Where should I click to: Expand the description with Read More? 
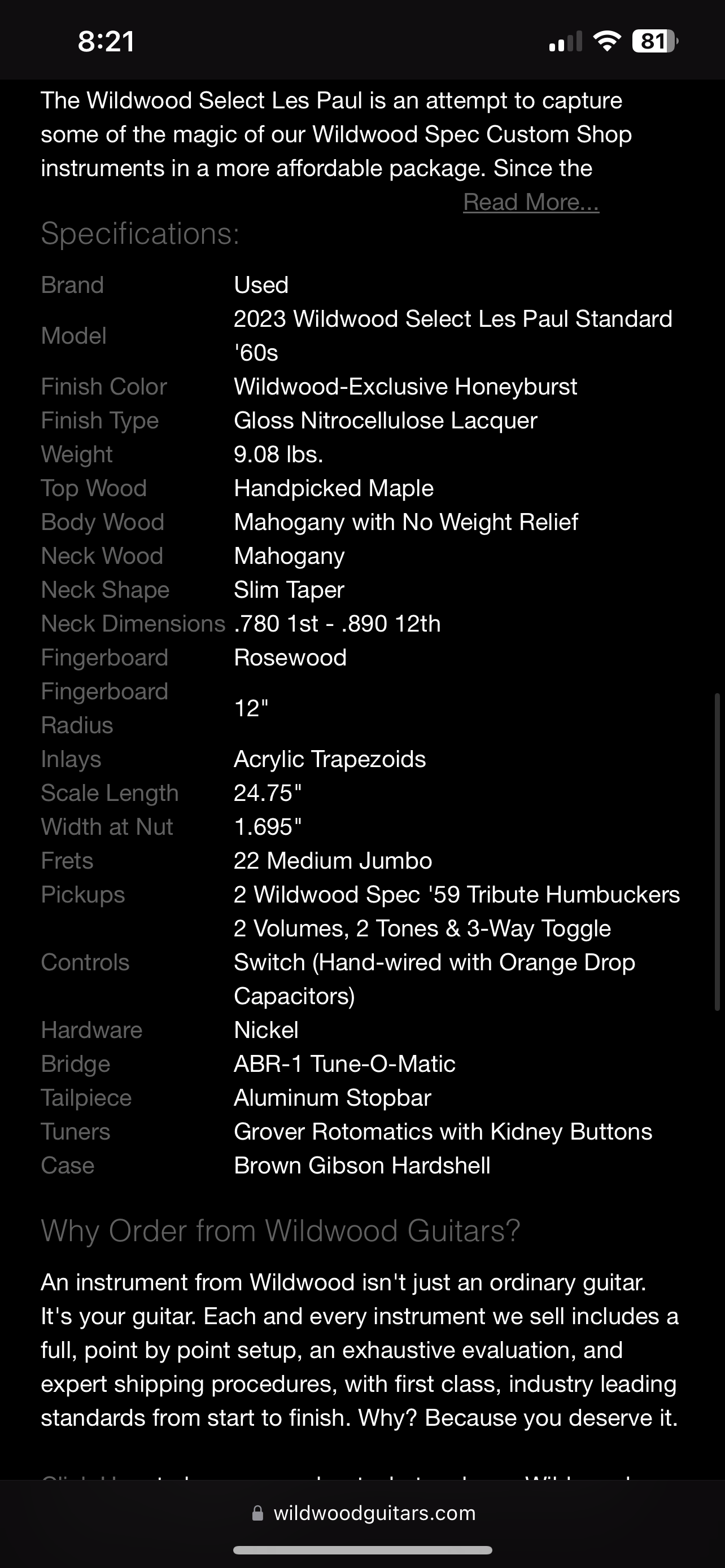tap(531, 202)
